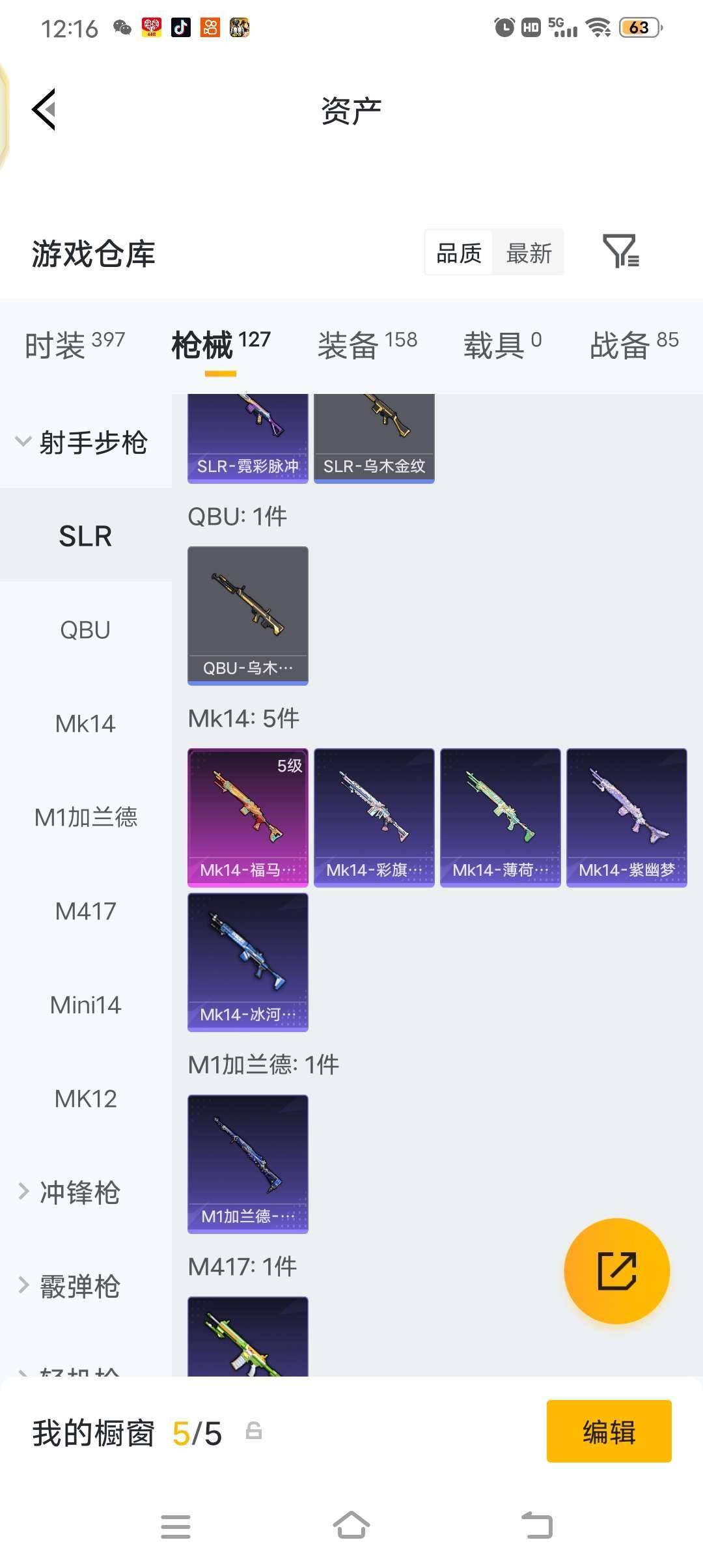Tap 编辑 to edit my showcase
Screen dimensions: 703x1568
[609, 1431]
